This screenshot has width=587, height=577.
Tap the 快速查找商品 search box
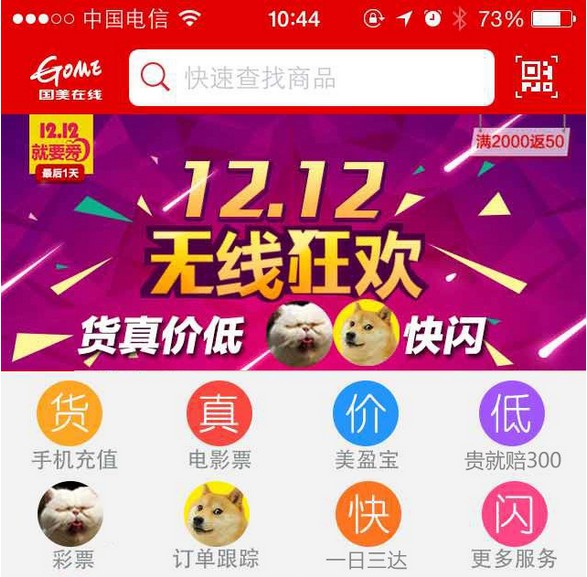(311, 78)
